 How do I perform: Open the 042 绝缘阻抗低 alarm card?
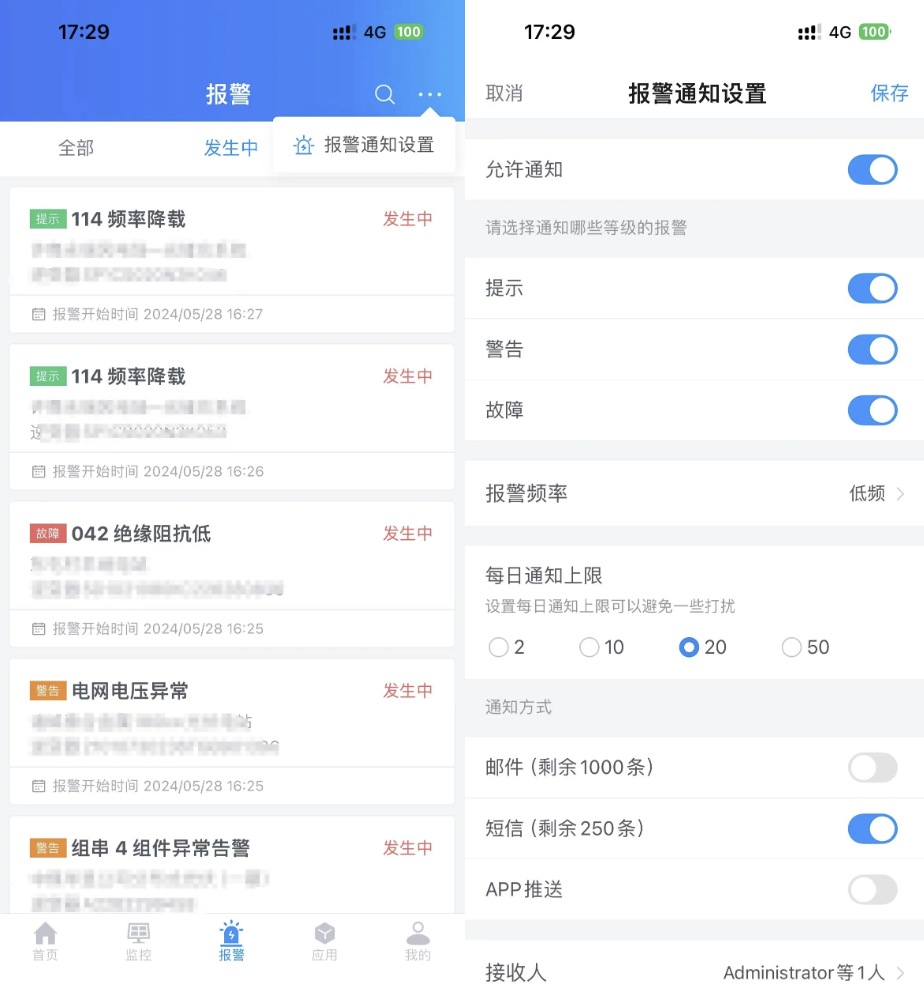tap(231, 572)
